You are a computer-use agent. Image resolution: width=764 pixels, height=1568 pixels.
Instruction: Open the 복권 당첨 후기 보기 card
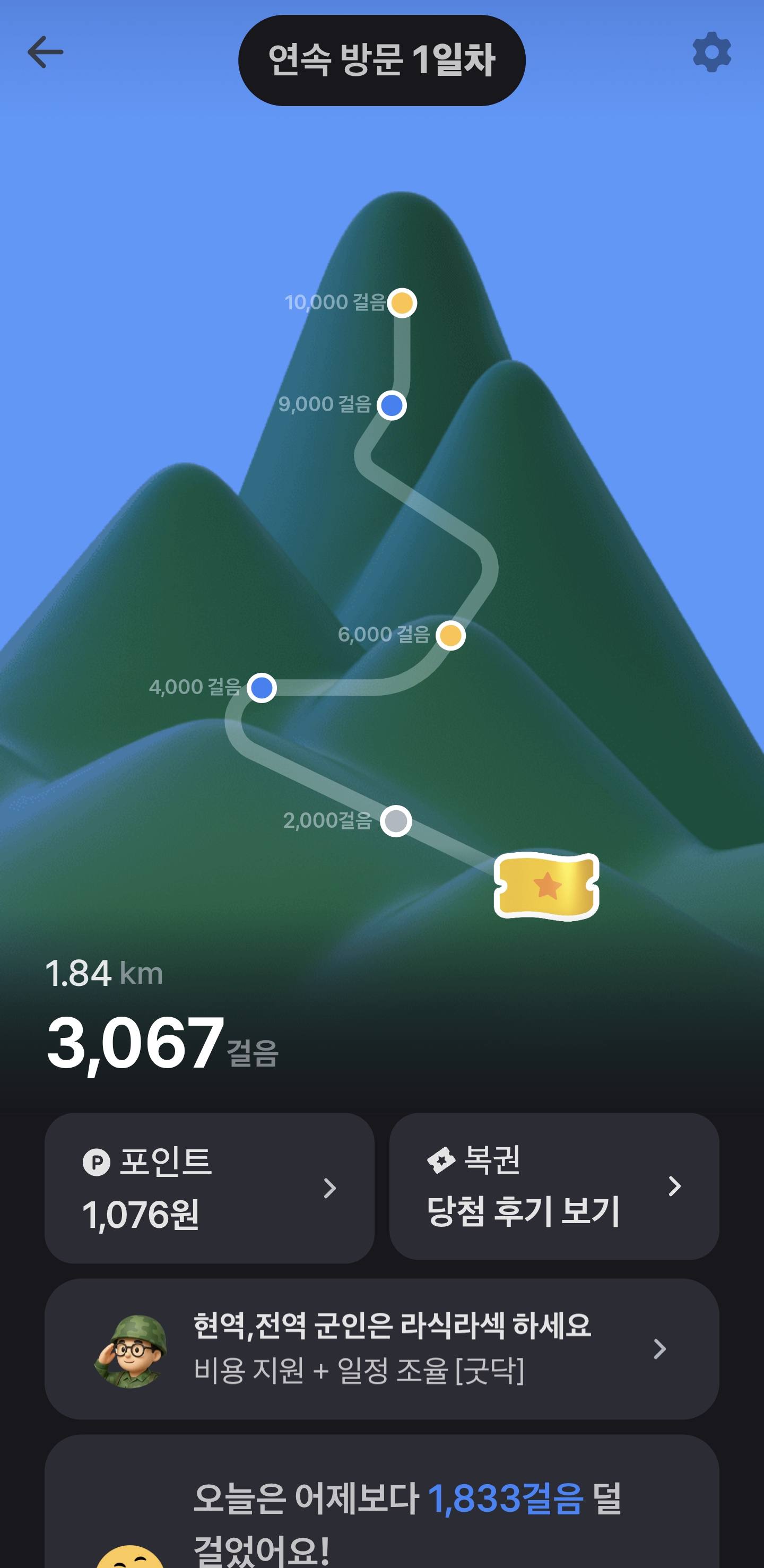pyautogui.click(x=553, y=1186)
